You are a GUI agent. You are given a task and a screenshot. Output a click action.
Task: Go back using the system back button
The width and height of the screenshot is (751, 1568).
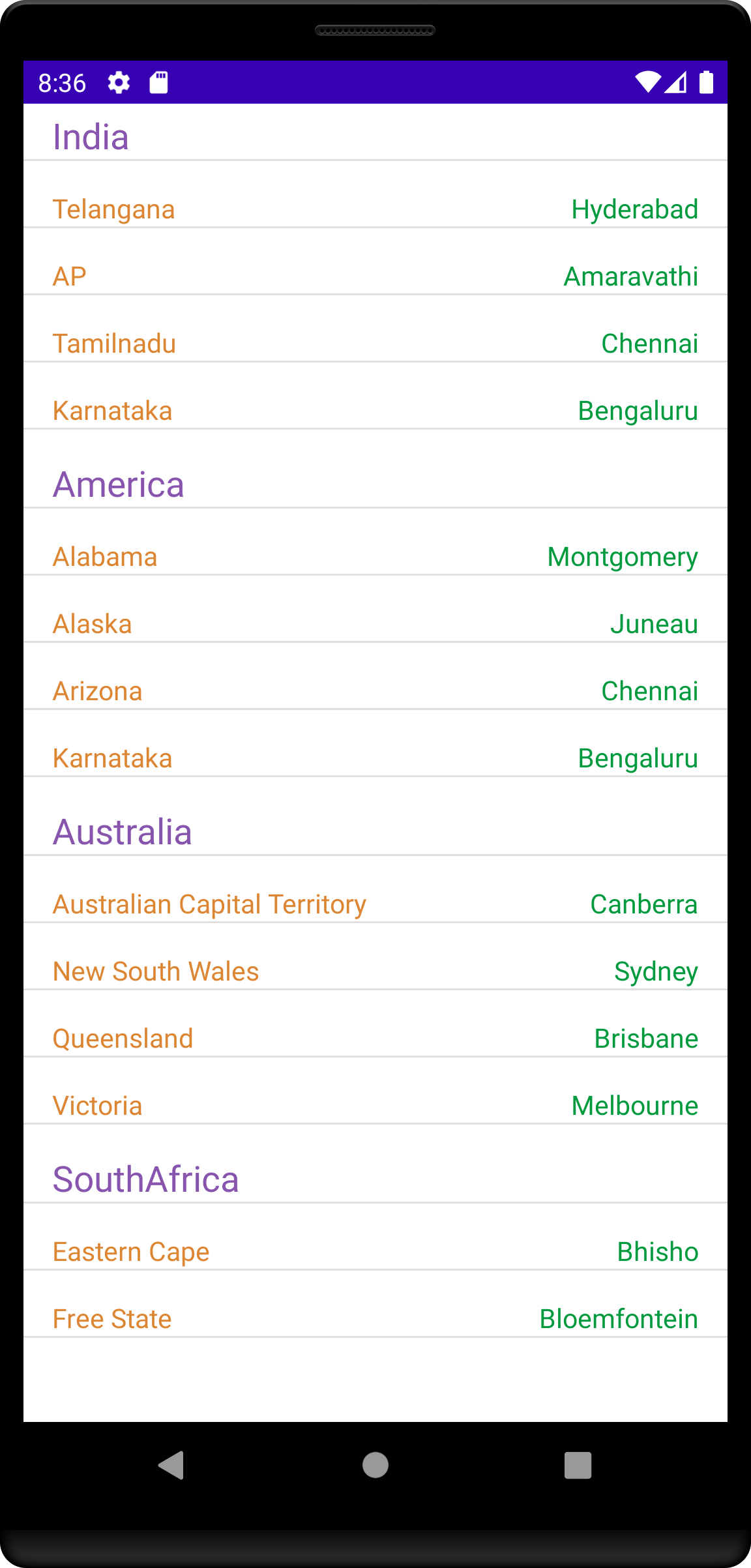pyautogui.click(x=171, y=1465)
